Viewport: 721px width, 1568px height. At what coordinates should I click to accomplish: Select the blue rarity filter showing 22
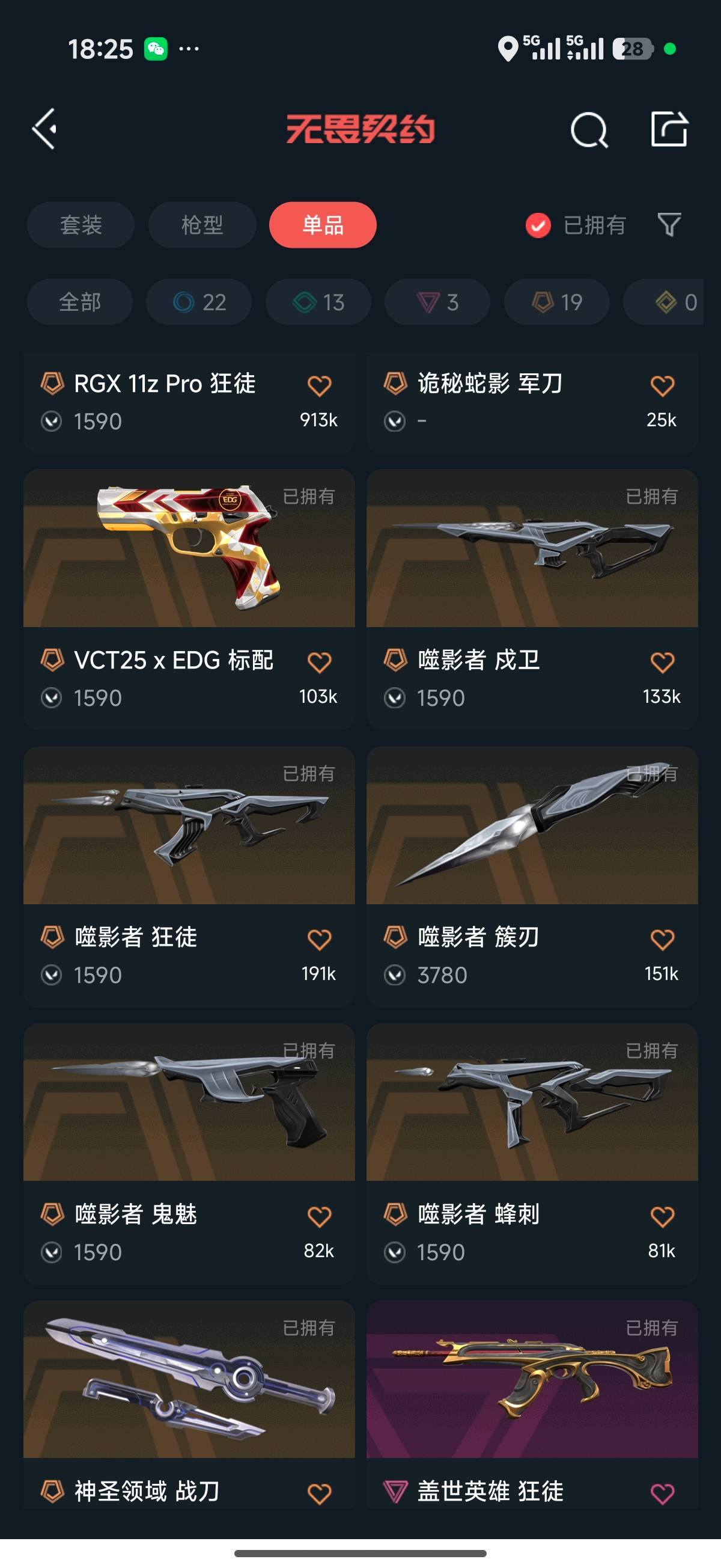[x=199, y=302]
